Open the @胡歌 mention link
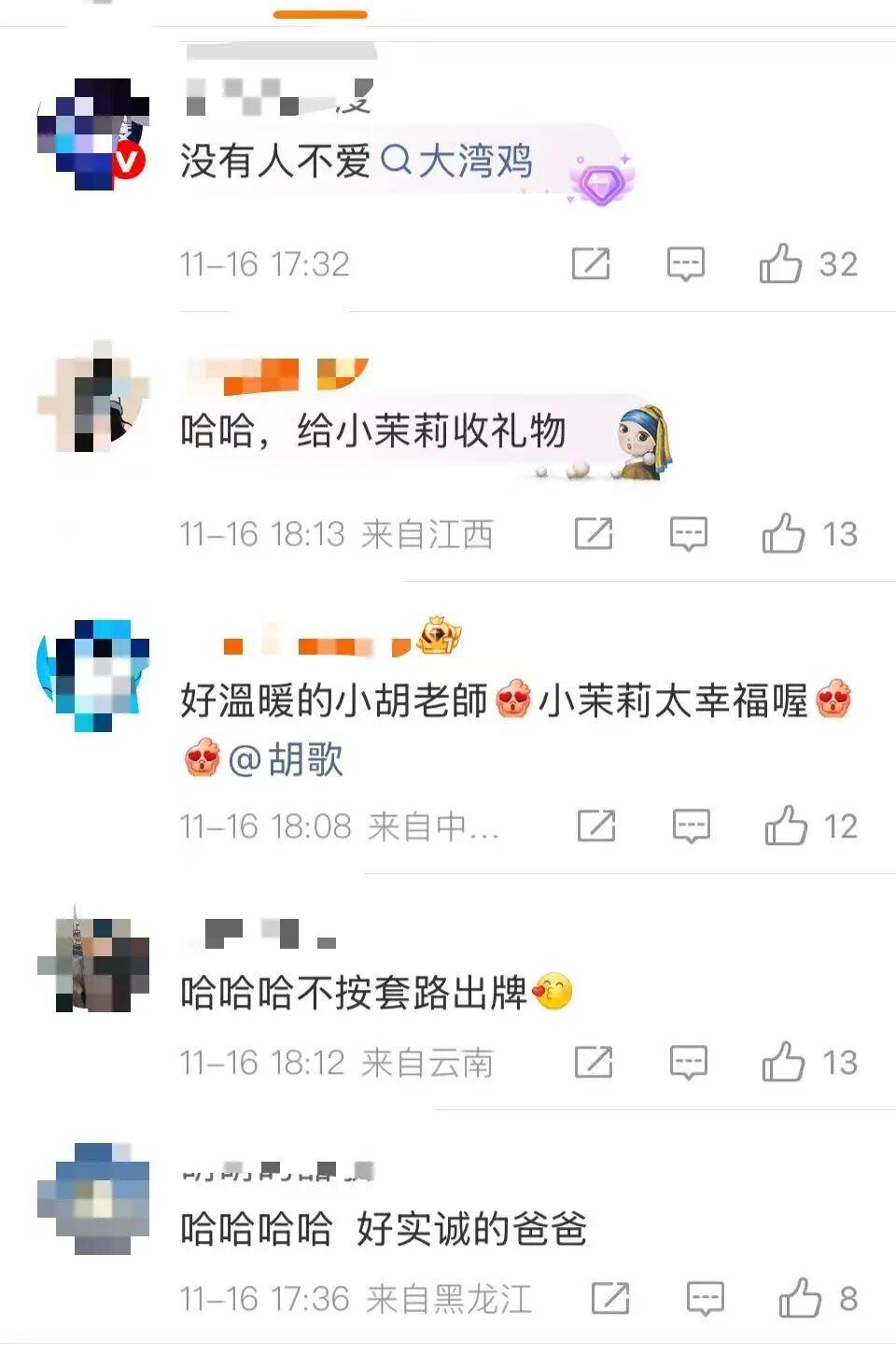The width and height of the screenshot is (896, 1354). 287,760
